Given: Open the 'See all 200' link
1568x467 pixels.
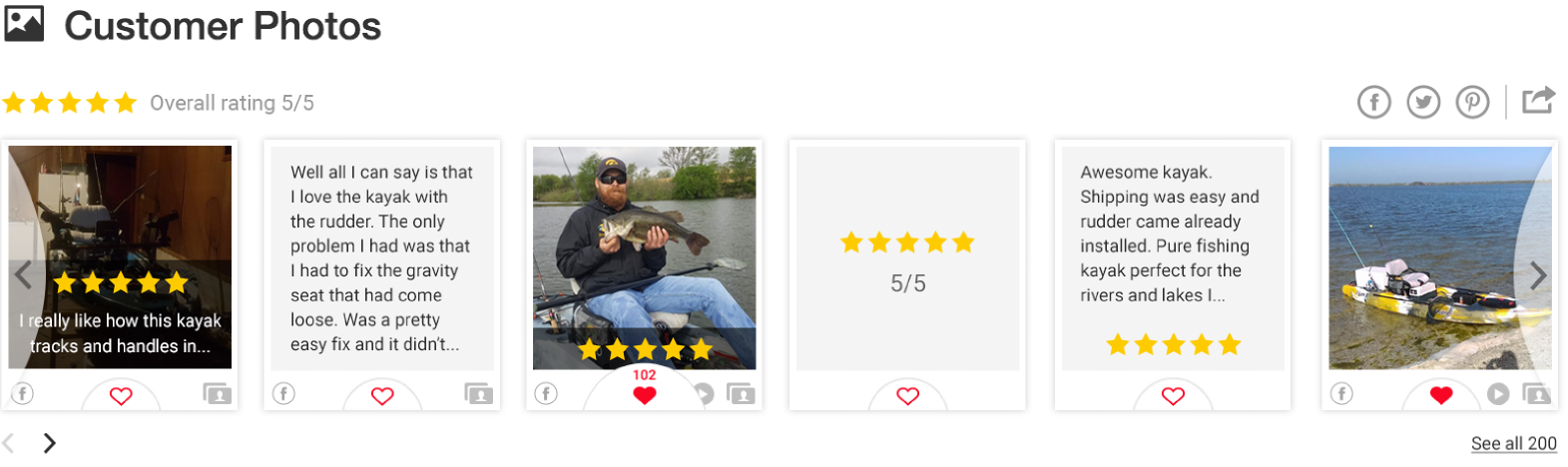Looking at the screenshot, I should click(x=1513, y=443).
